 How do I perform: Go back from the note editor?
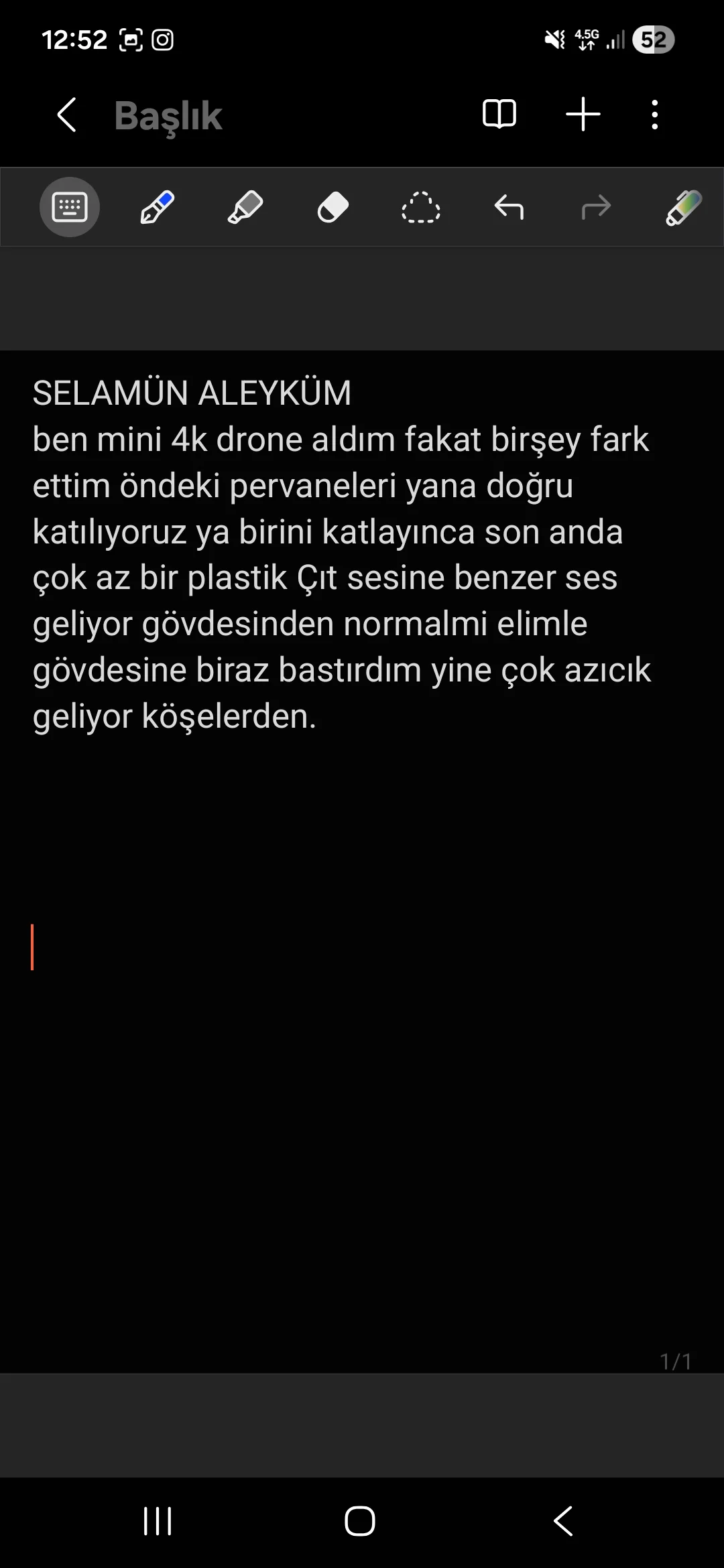[x=67, y=115]
